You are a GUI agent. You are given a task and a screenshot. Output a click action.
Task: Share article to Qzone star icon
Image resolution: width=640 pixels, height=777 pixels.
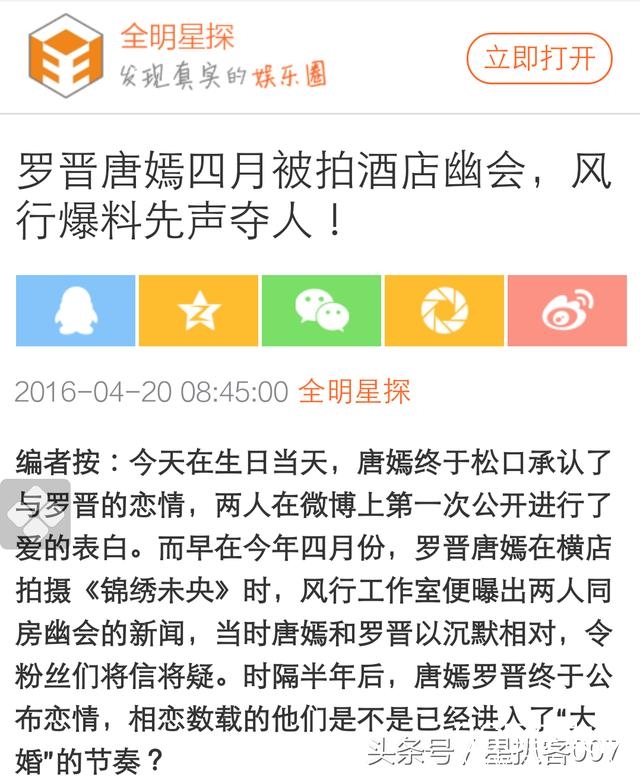click(198, 311)
